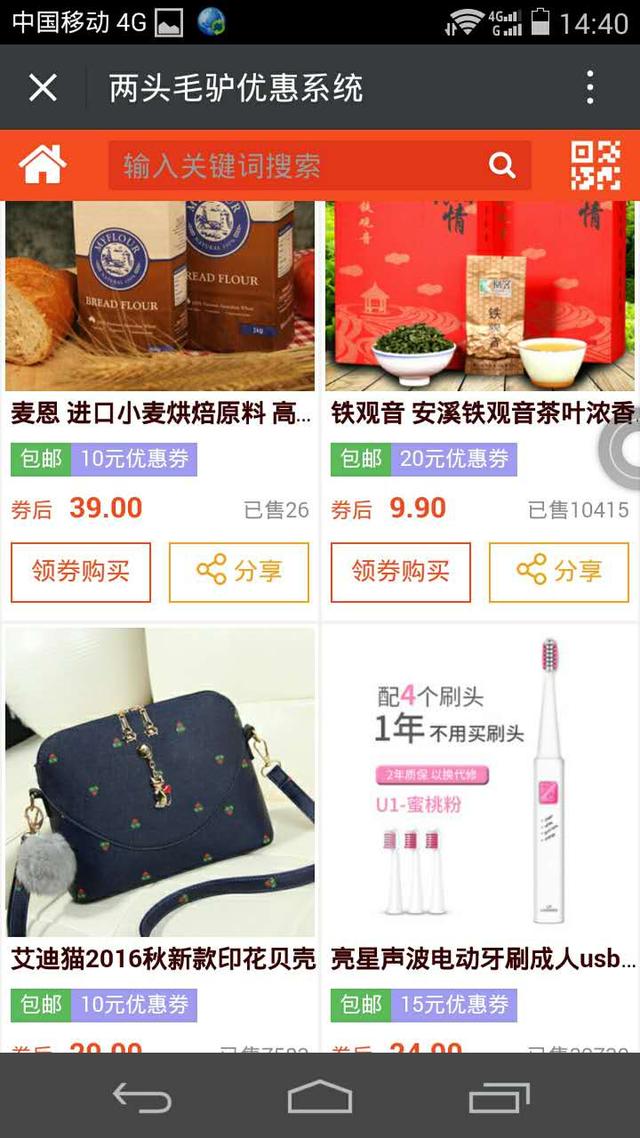
Task: Close the 两头毛驴优惠系统 web page
Action: coord(42,88)
